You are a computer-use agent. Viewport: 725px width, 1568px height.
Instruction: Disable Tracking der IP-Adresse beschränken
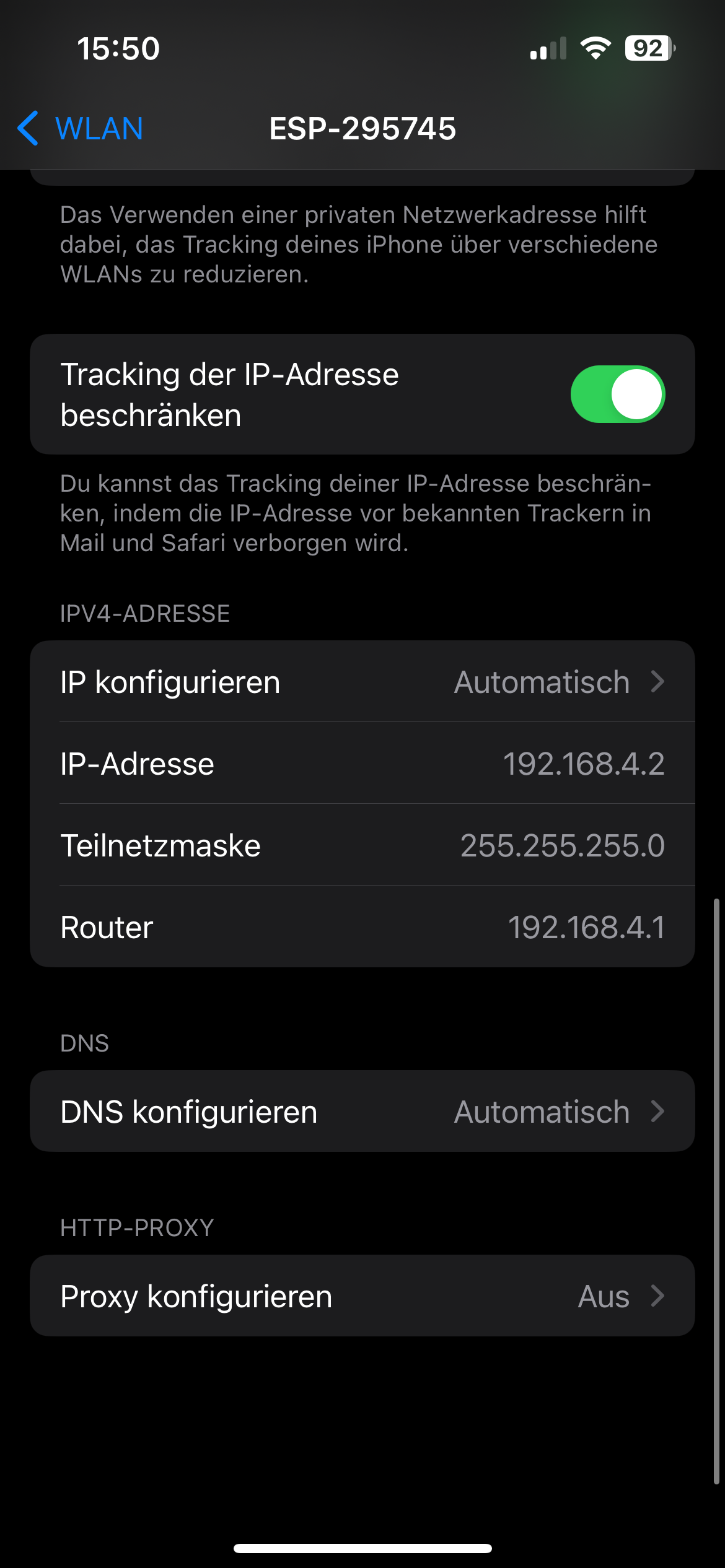pos(618,394)
